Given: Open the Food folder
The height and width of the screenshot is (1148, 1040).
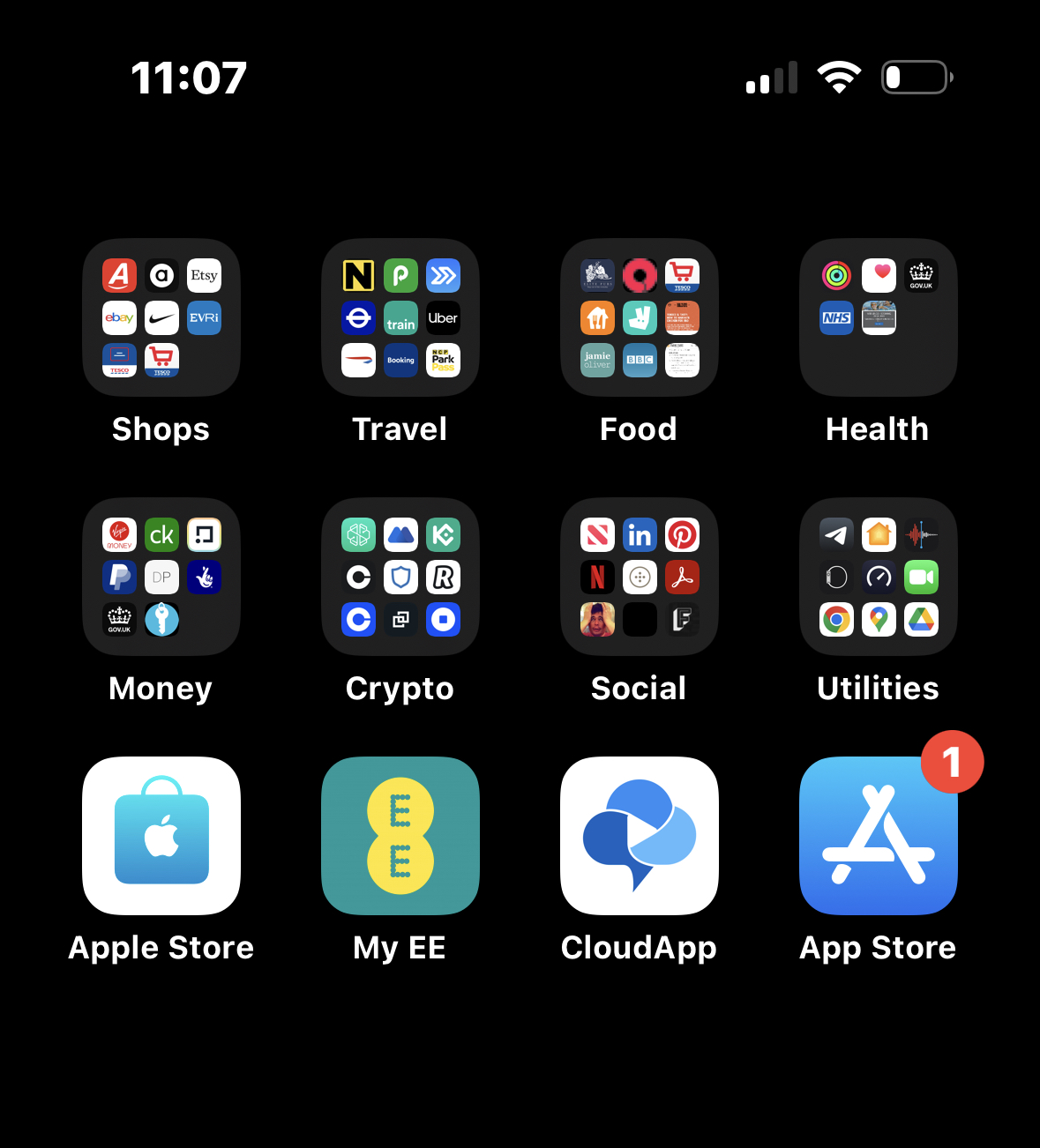Looking at the screenshot, I should click(x=640, y=317).
